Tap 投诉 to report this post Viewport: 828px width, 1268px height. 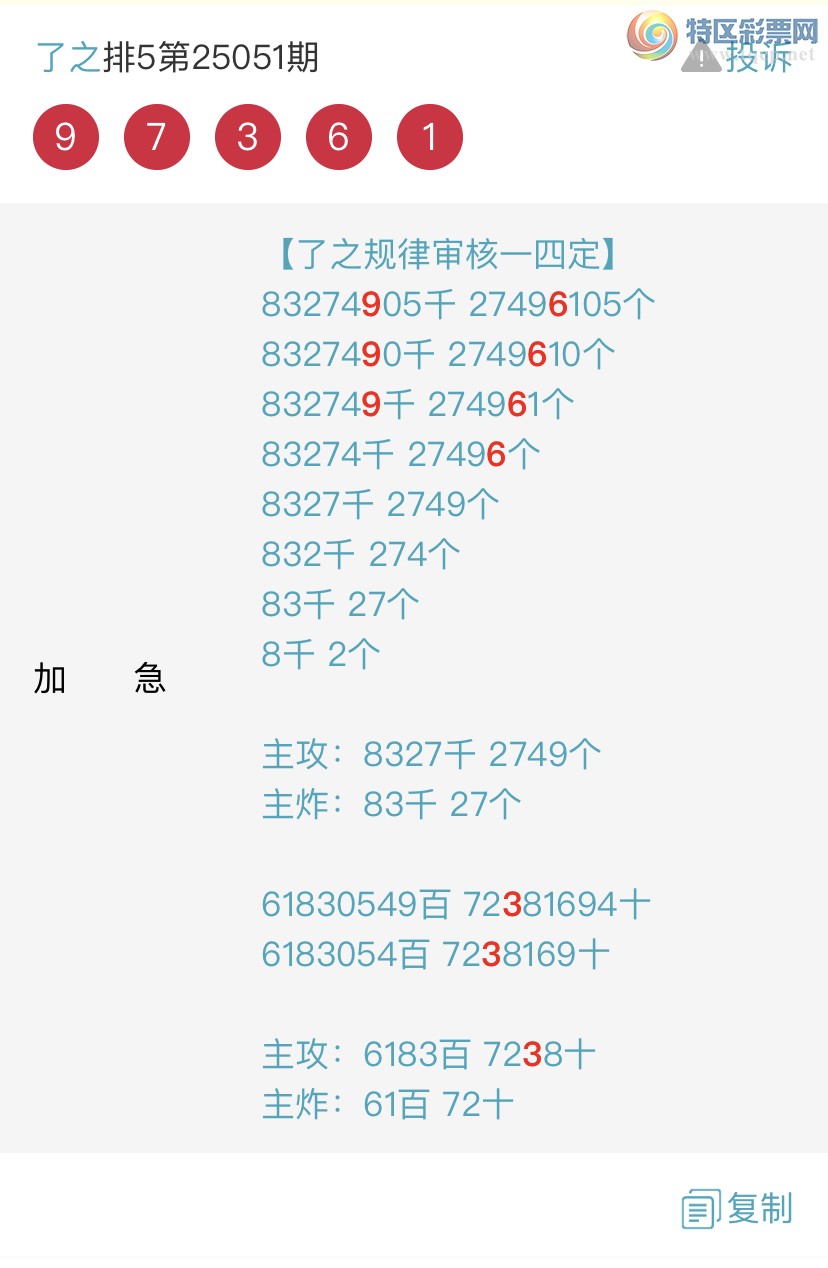[x=738, y=57]
